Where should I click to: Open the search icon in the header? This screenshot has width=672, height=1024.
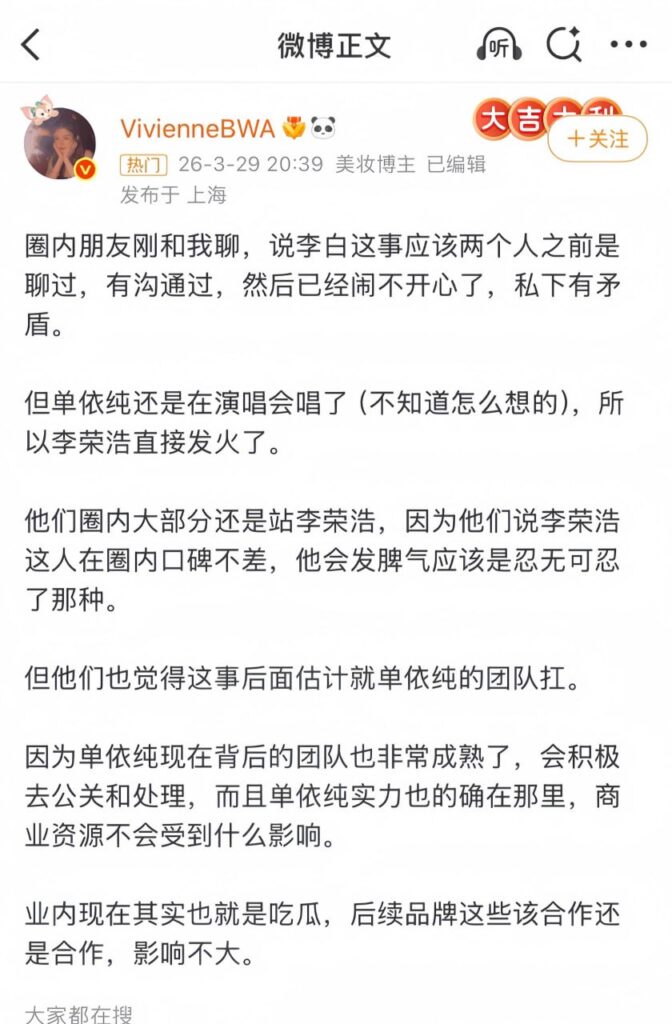pyautogui.click(x=565, y=45)
